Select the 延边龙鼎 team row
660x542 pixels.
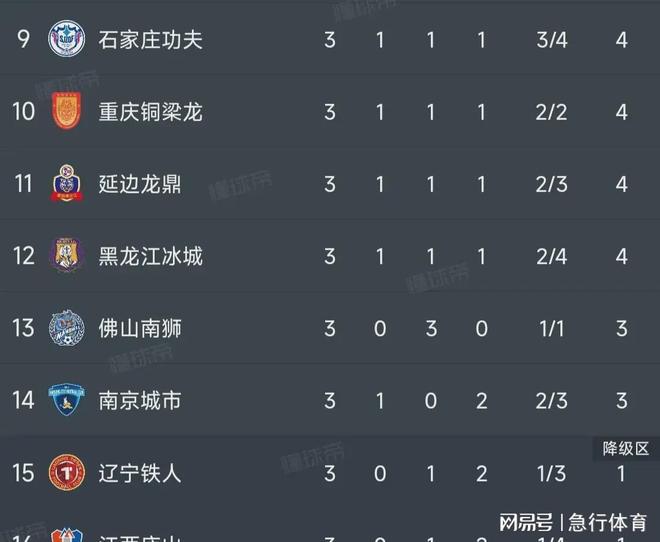[140, 184]
